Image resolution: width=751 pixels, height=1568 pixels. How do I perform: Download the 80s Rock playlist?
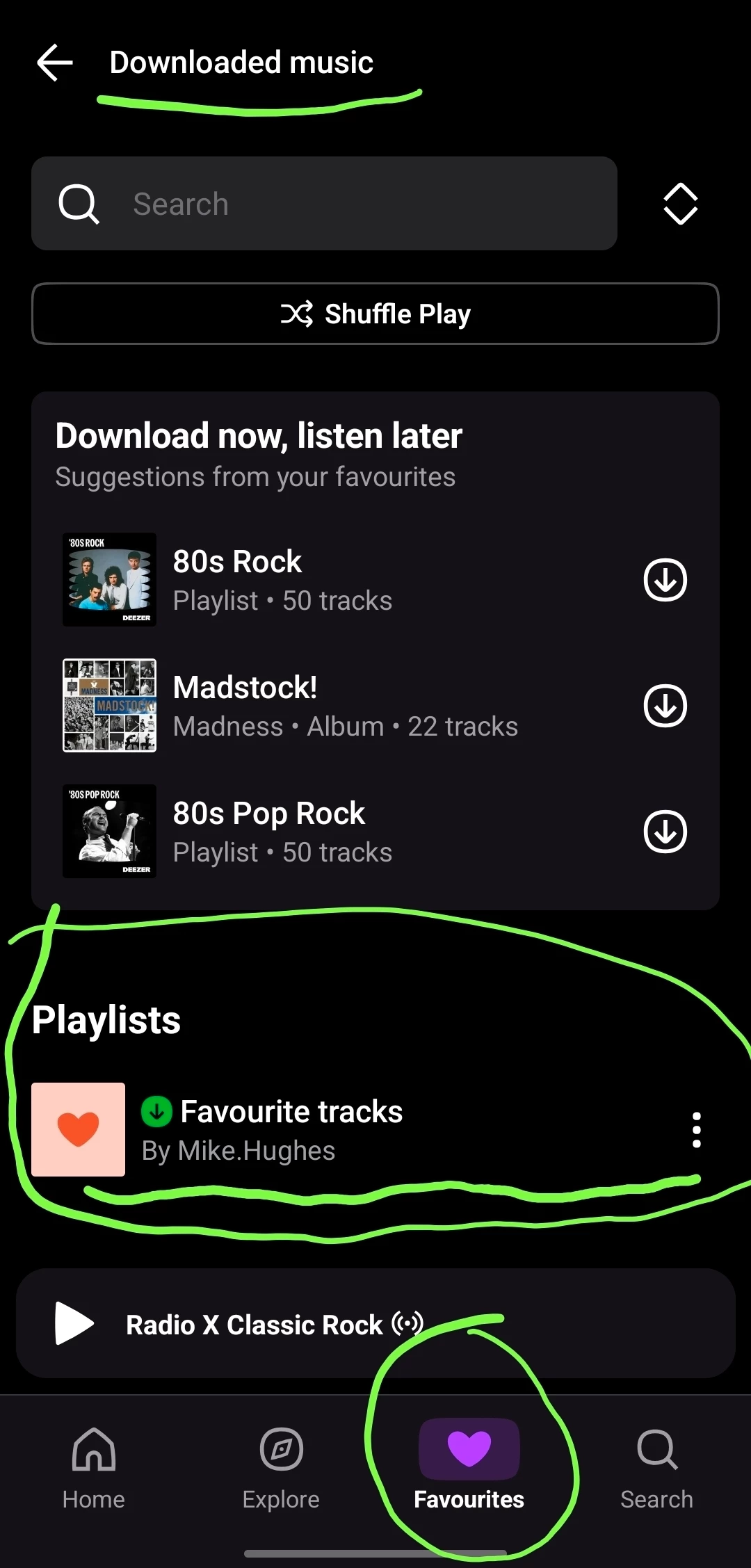coord(665,580)
